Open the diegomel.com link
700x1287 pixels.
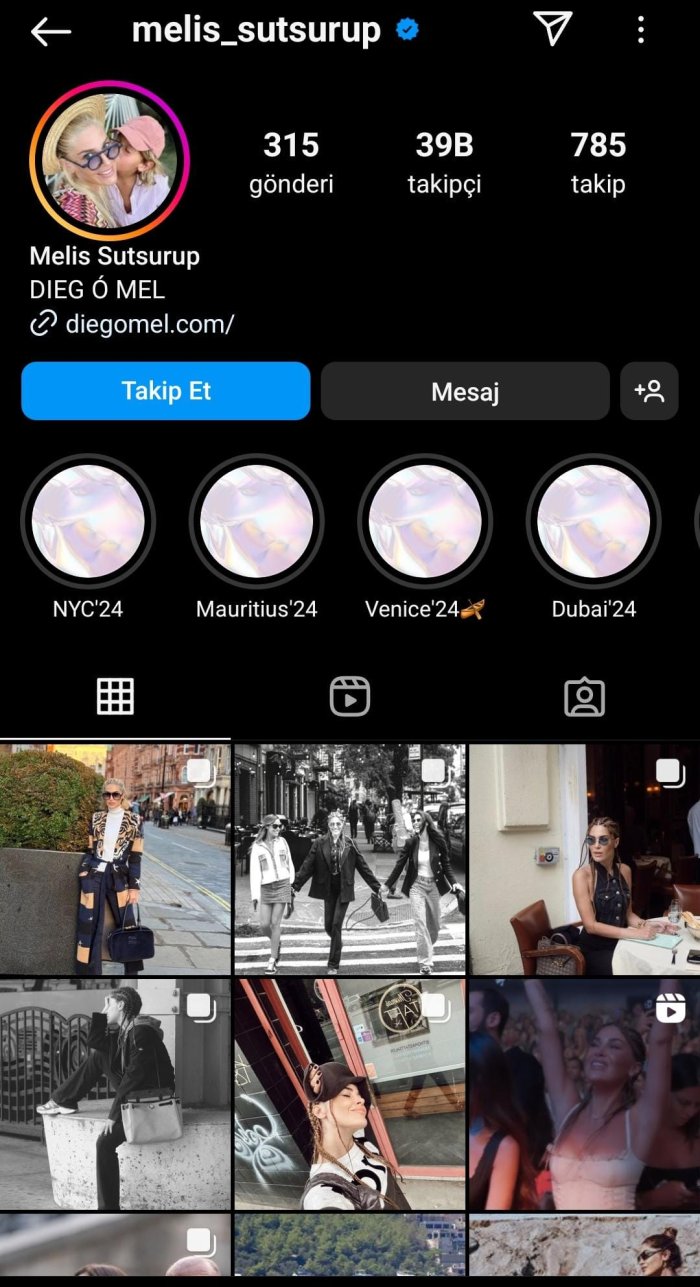(148, 324)
